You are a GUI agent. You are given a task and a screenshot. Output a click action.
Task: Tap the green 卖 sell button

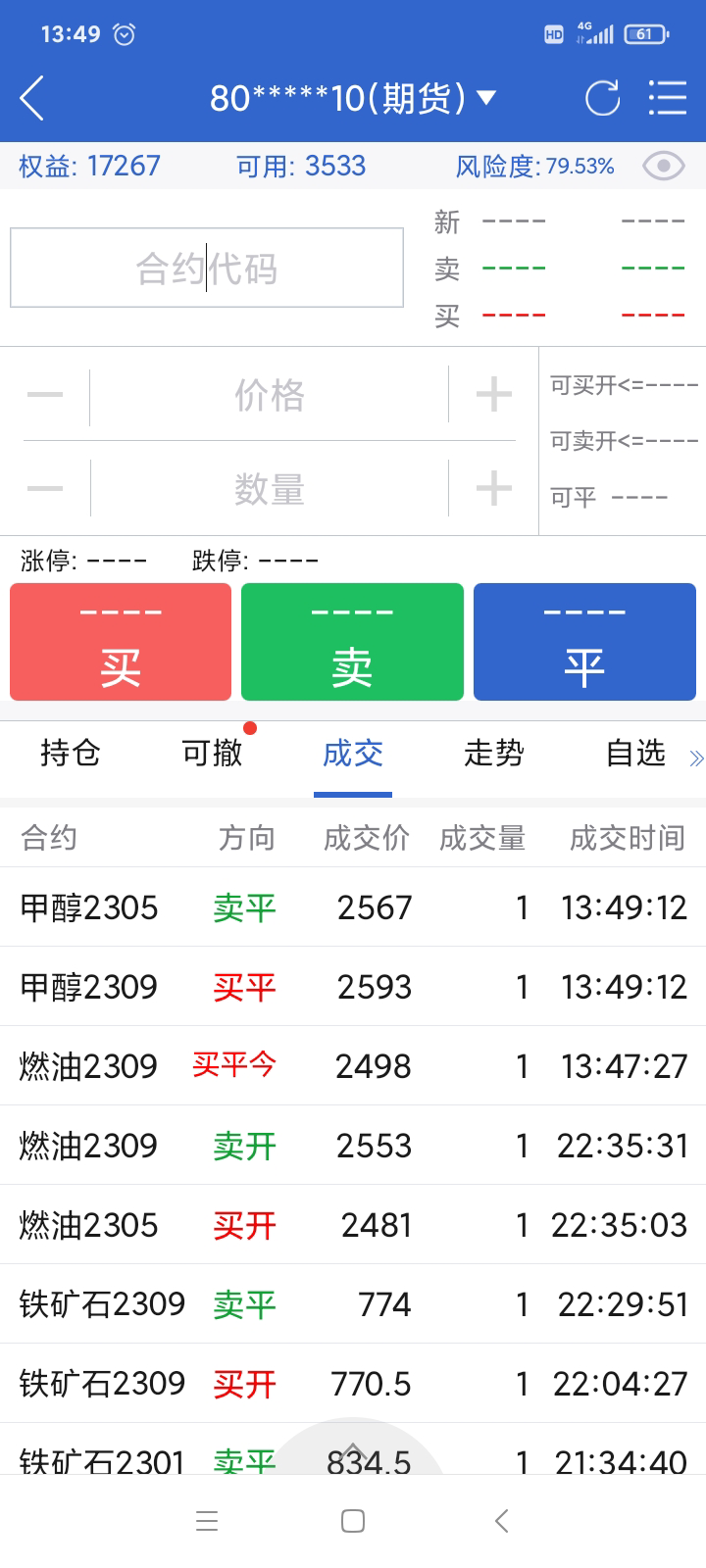coord(352,642)
